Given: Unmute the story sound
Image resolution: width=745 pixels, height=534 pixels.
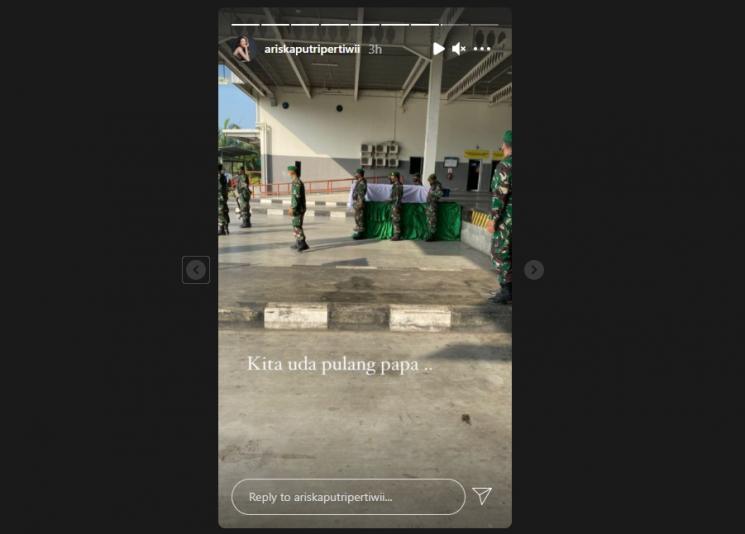Looking at the screenshot, I should point(459,48).
